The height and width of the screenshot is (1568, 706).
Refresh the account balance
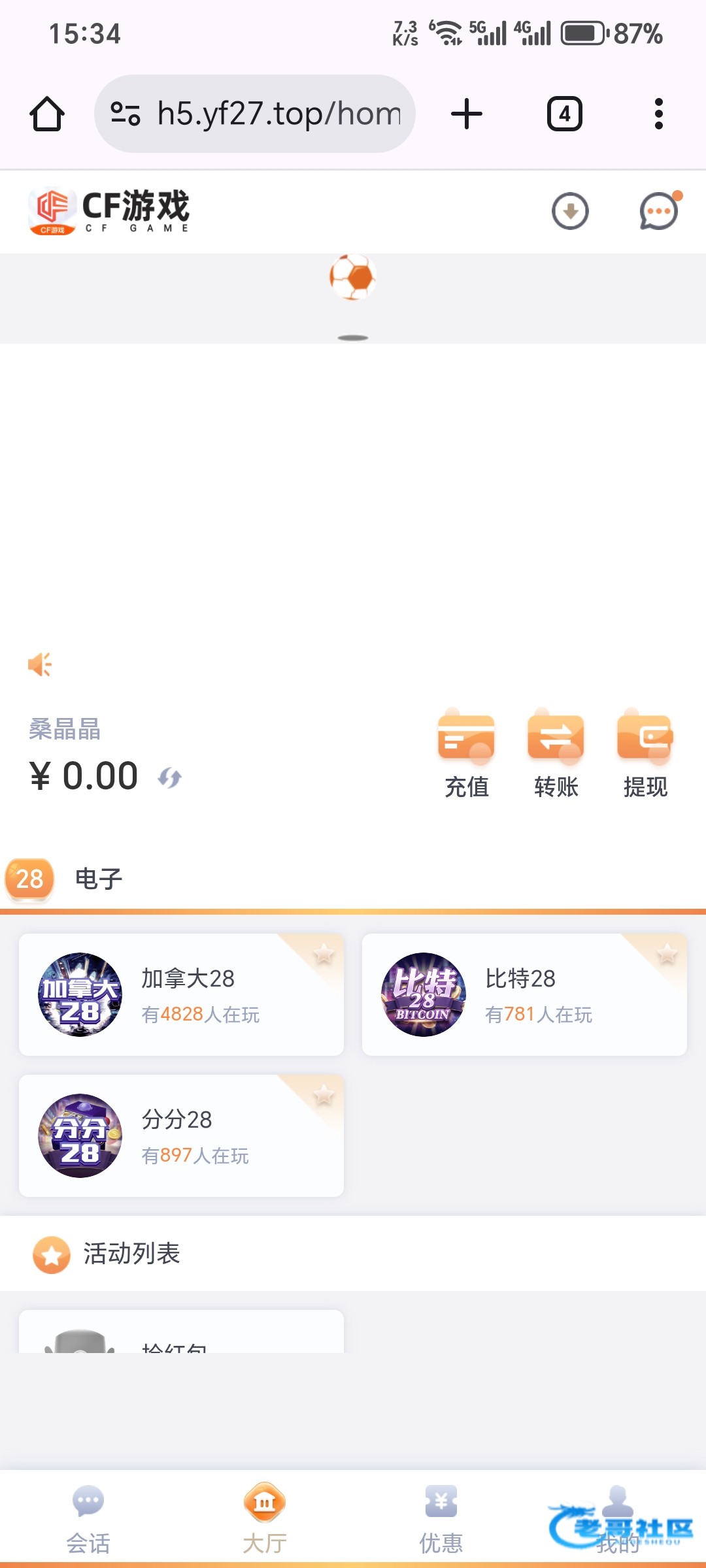pyautogui.click(x=170, y=777)
